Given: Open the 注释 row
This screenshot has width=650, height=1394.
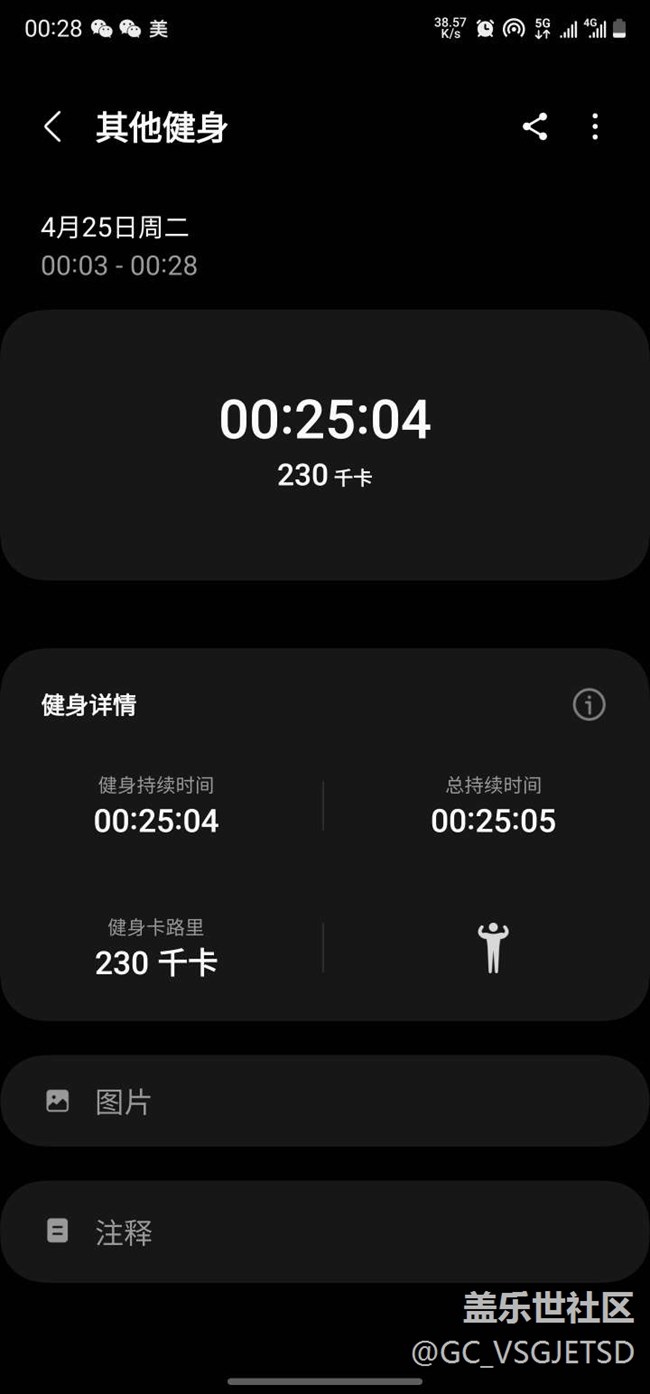Looking at the screenshot, I should (x=325, y=1231).
